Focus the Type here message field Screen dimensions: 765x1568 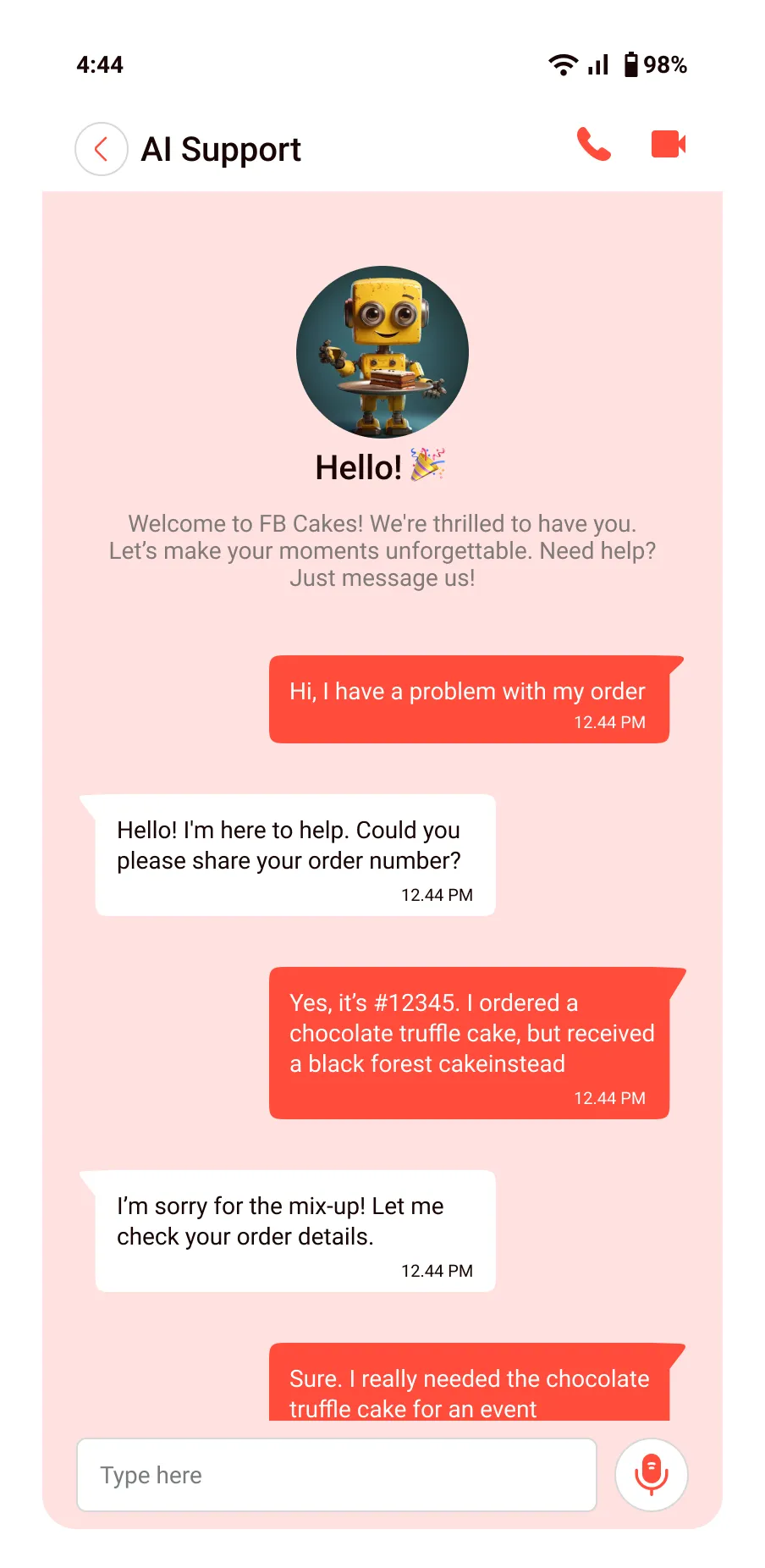point(336,1474)
